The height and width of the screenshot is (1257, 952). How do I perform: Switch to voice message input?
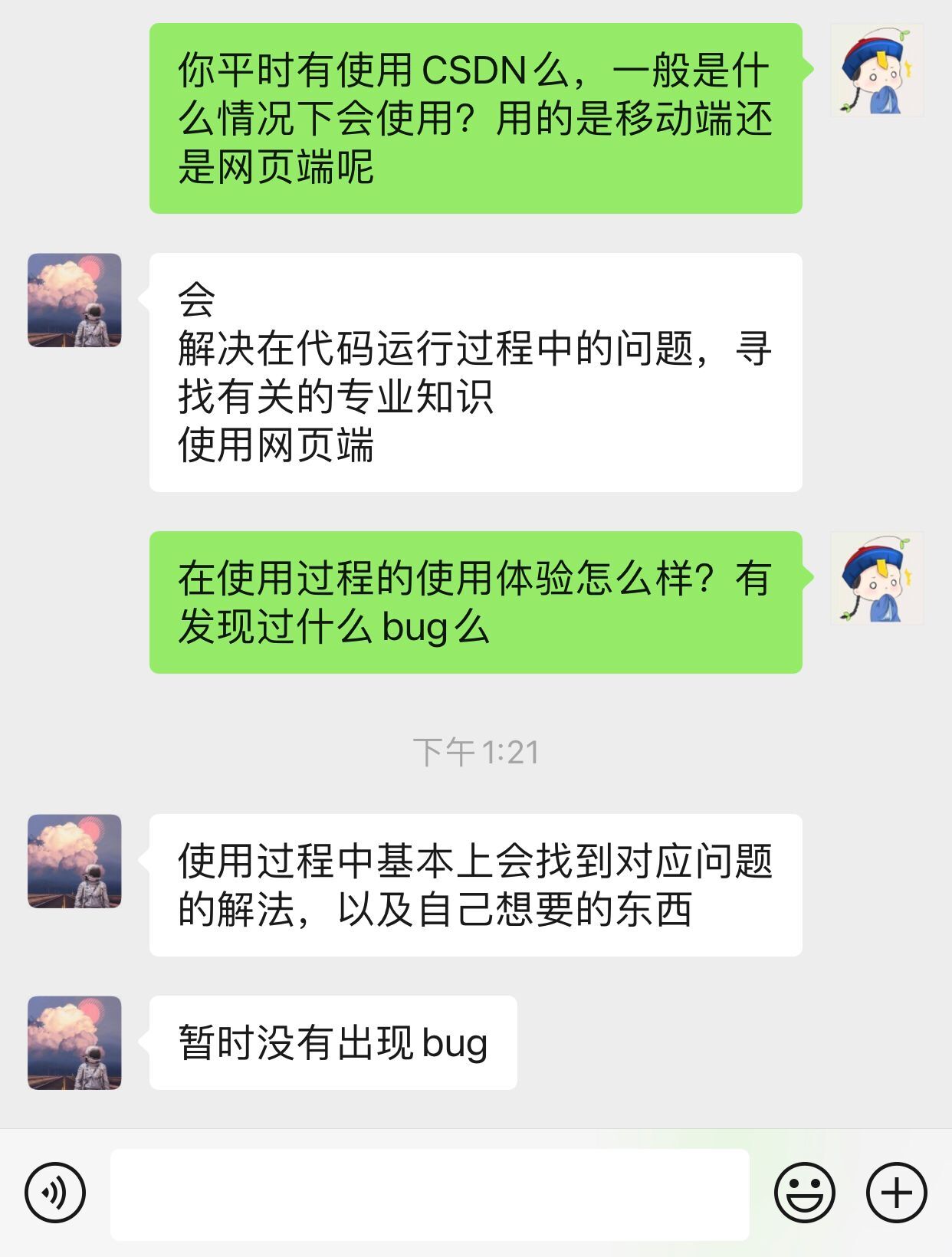tap(55, 1193)
